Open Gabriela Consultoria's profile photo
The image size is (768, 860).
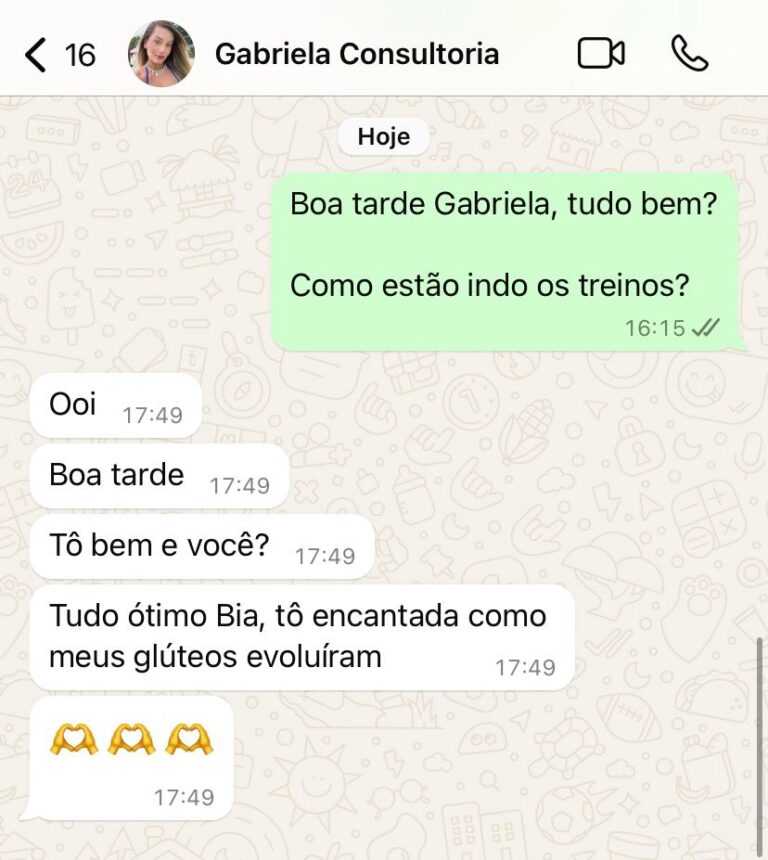[161, 54]
